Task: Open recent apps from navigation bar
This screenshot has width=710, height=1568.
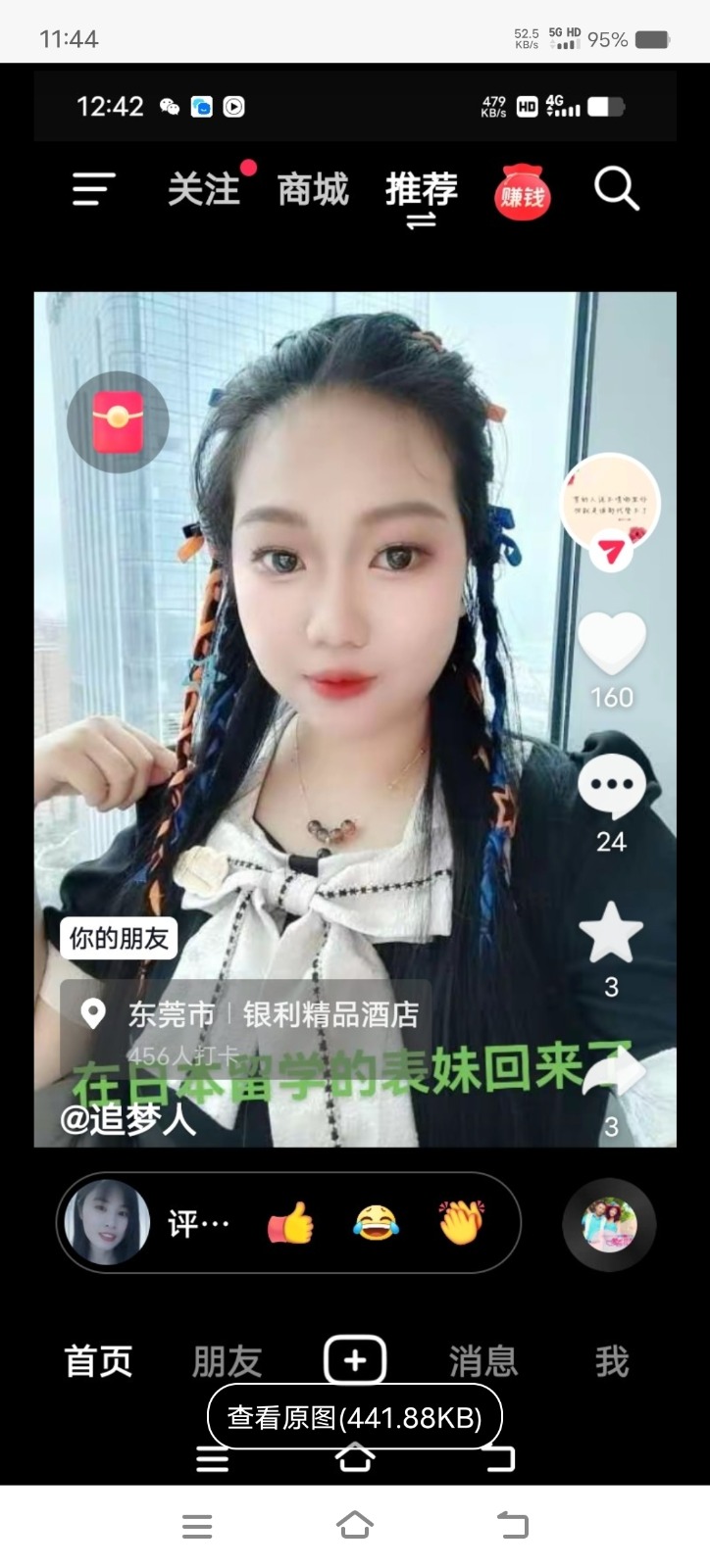Action: coord(197,1526)
